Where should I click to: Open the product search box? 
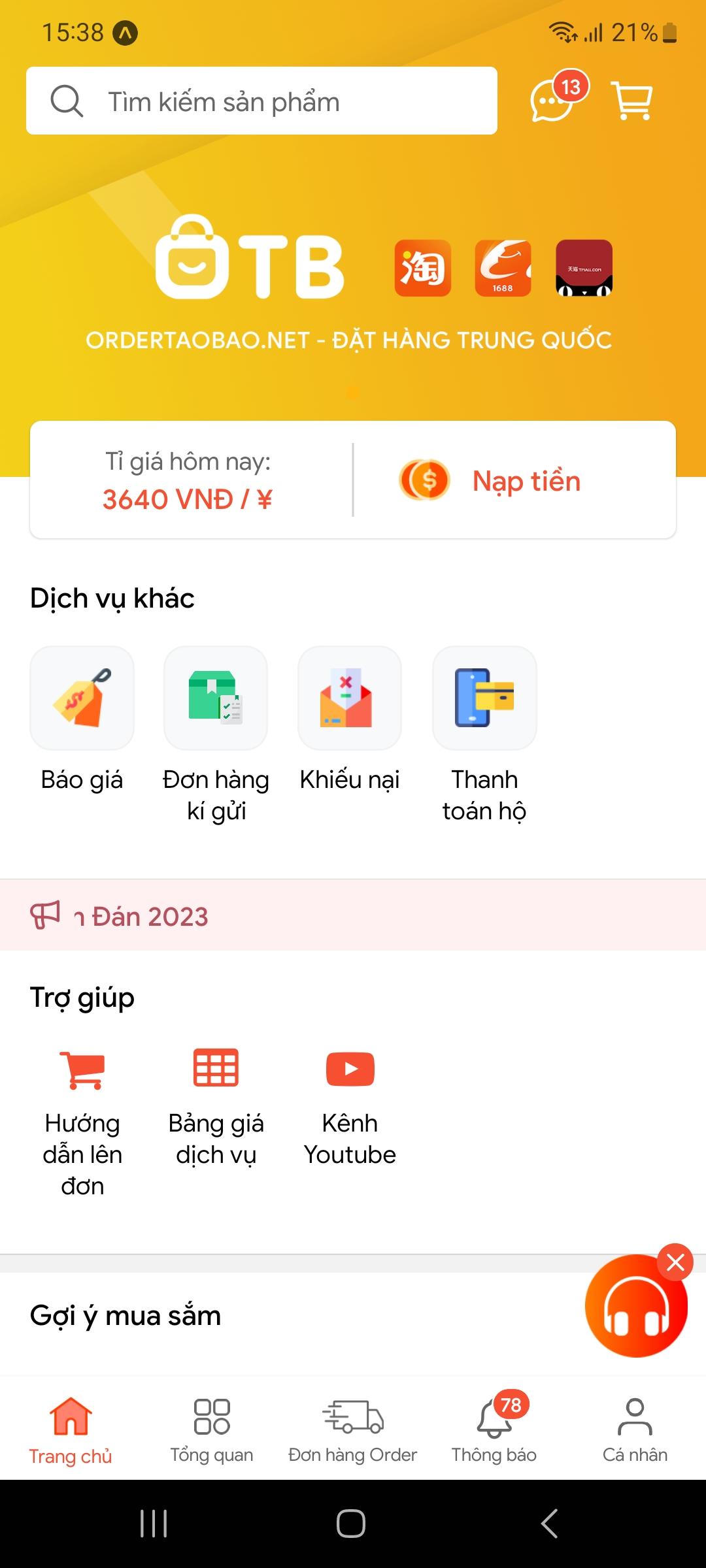click(261, 101)
